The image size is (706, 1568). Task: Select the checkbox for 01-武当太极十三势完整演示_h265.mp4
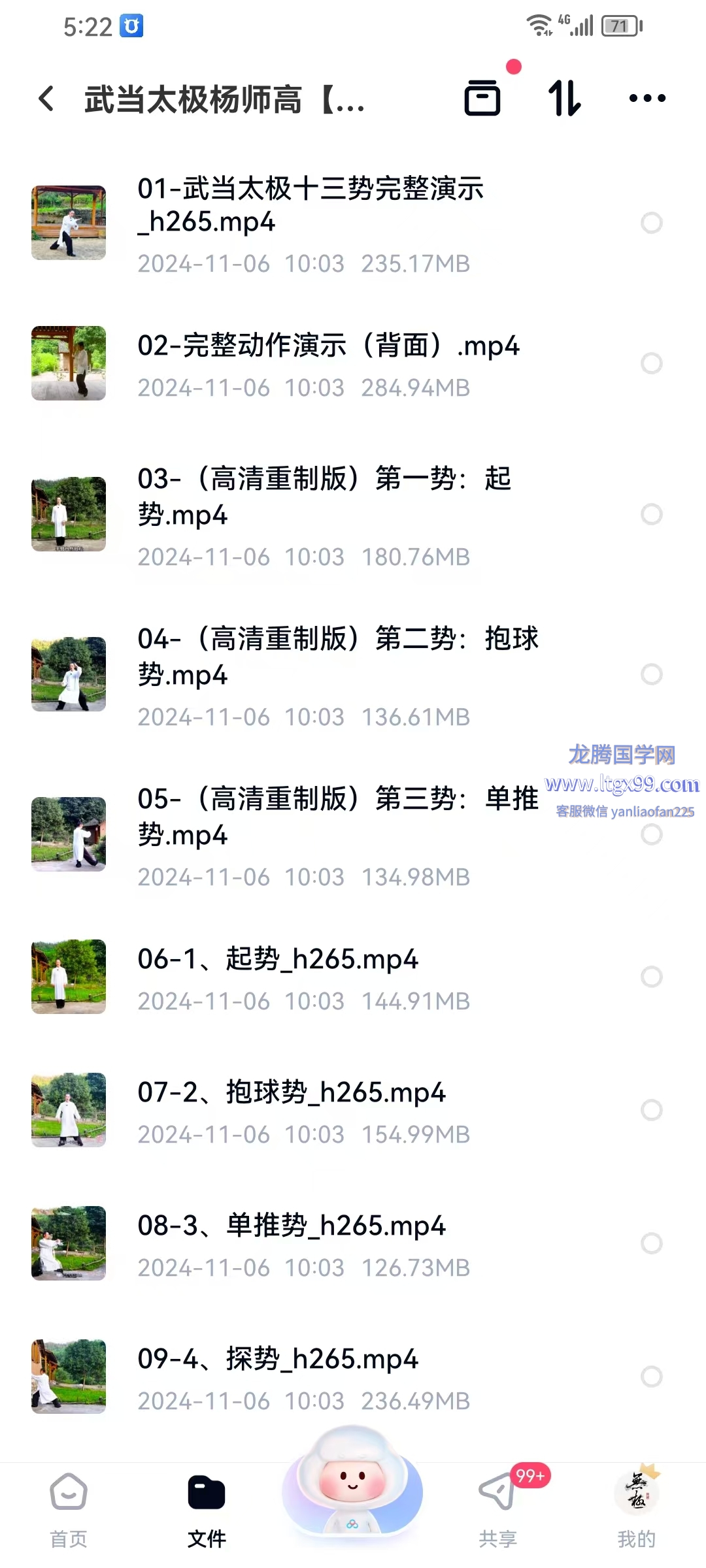coord(651,223)
